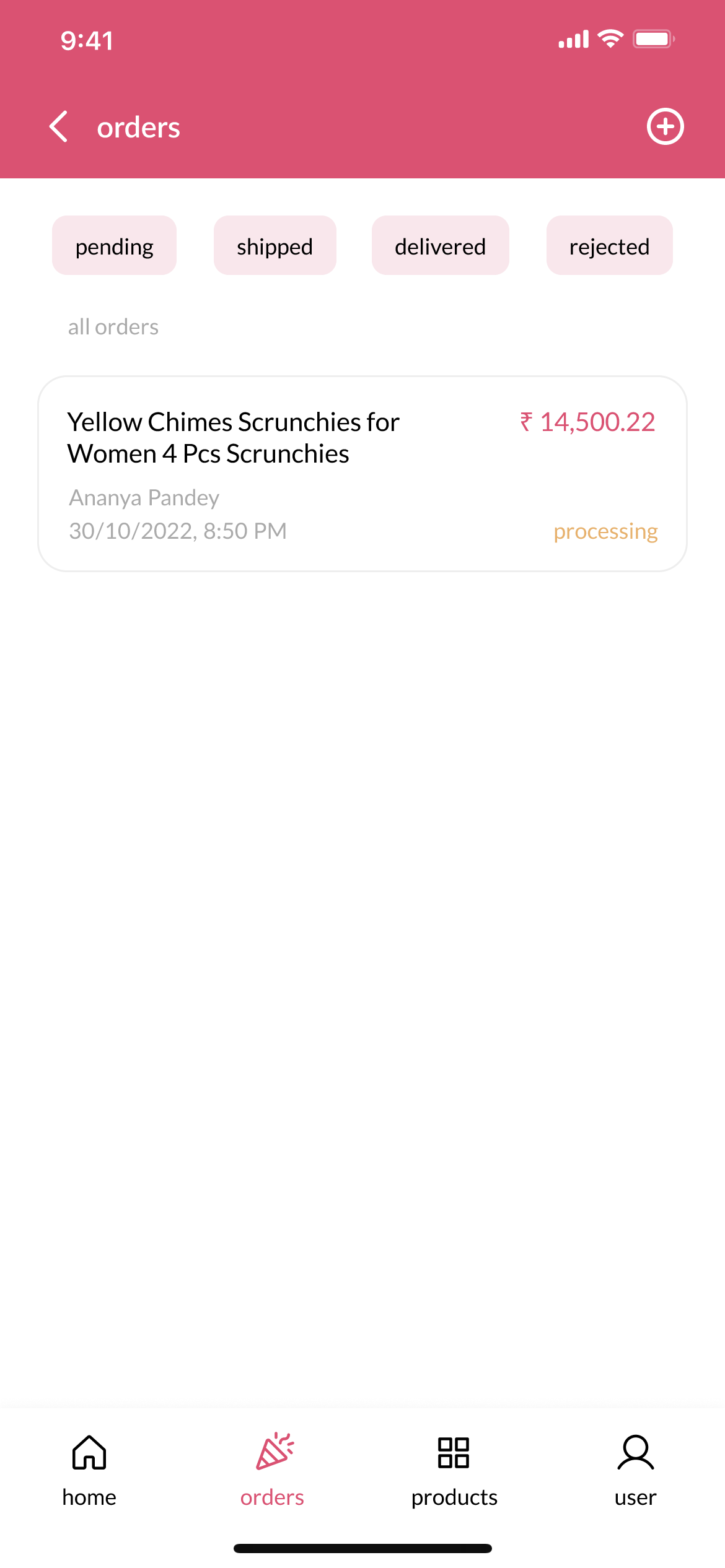725x1568 pixels.
Task: Filter orders by pending
Action: pyautogui.click(x=114, y=246)
